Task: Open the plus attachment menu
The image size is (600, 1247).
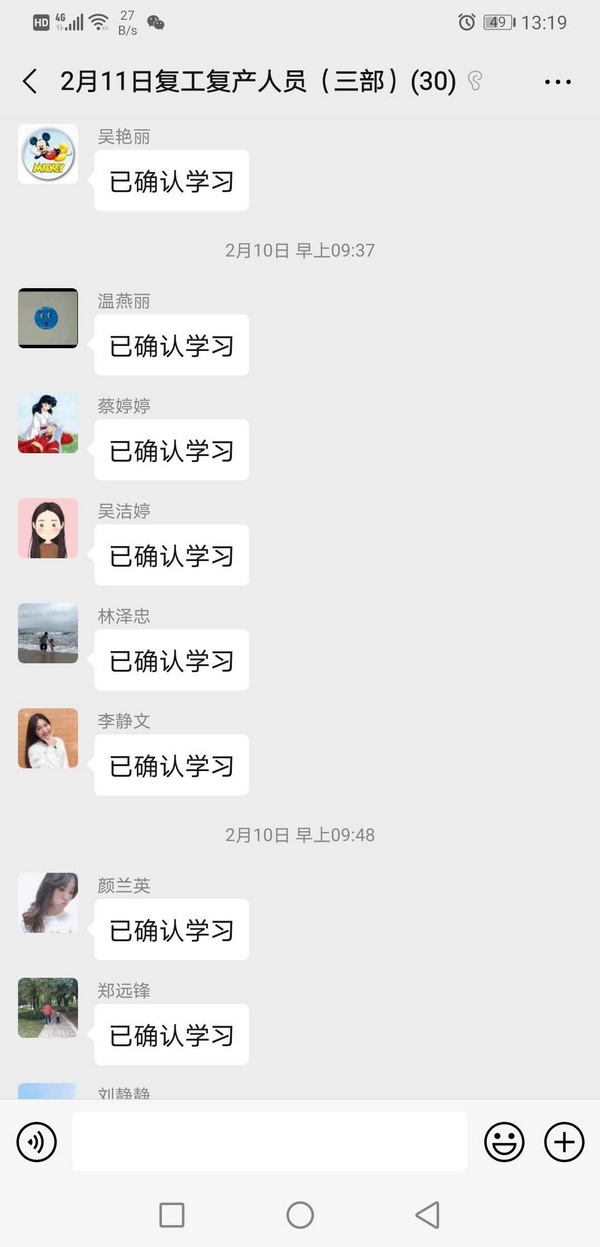Action: tap(564, 1141)
